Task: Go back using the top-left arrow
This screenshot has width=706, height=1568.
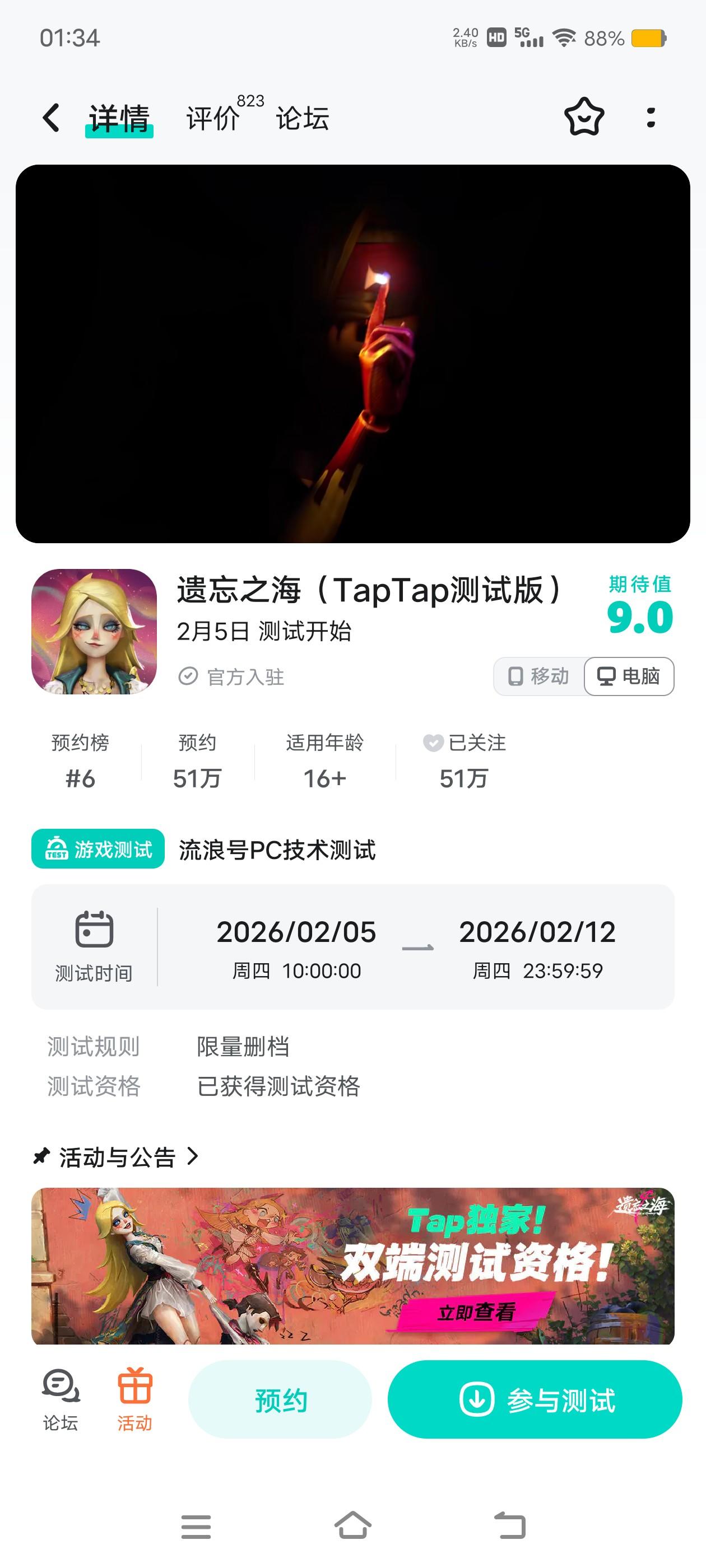Action: [51, 118]
